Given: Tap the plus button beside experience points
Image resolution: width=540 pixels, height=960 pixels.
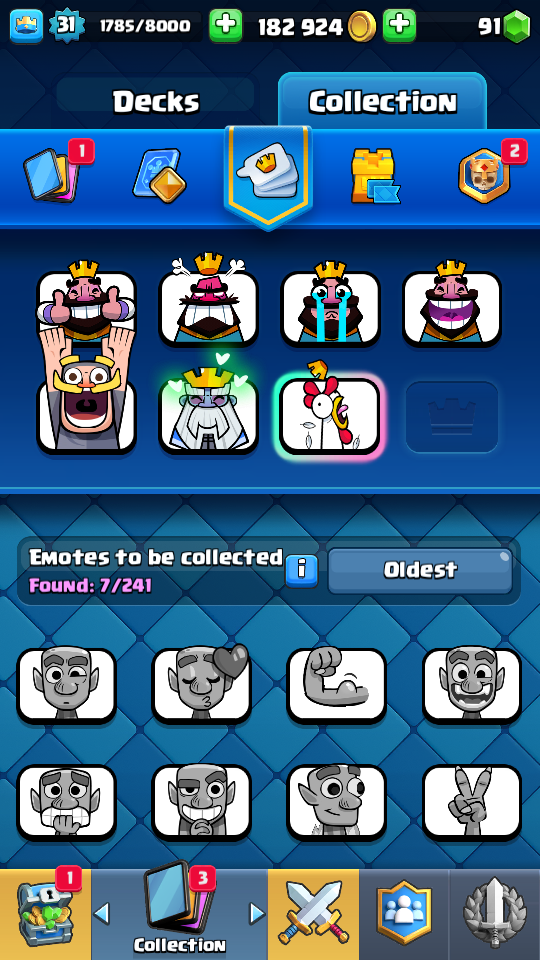Looking at the screenshot, I should [225, 26].
